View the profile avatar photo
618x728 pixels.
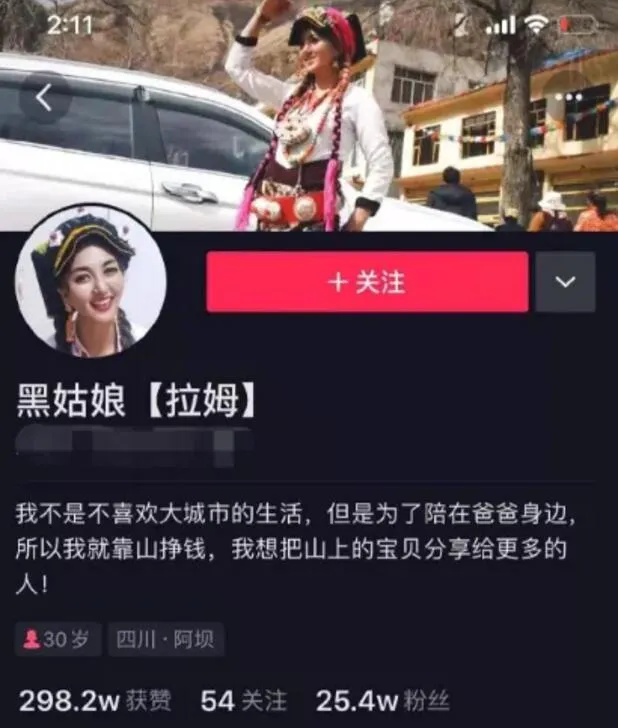point(91,280)
